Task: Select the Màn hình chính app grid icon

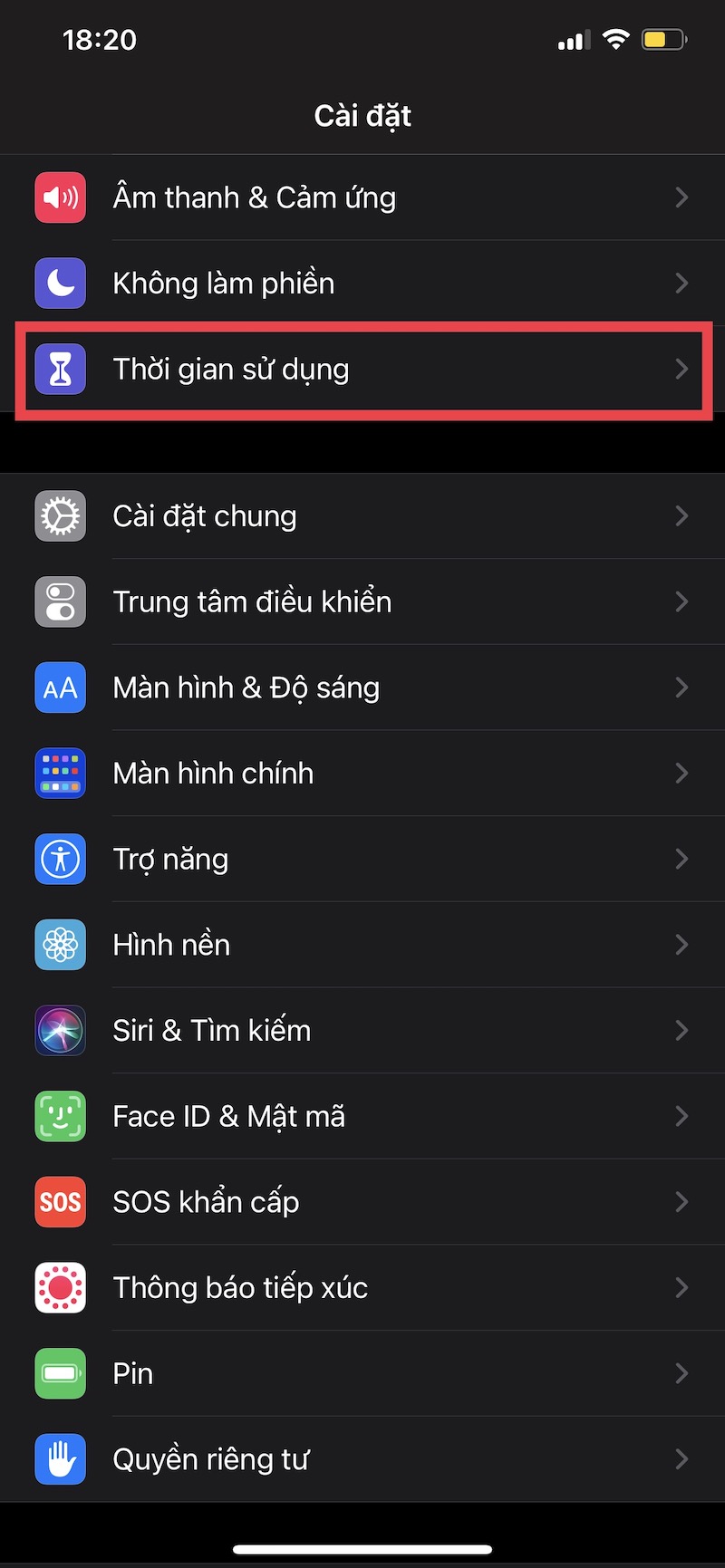Action: [x=60, y=773]
